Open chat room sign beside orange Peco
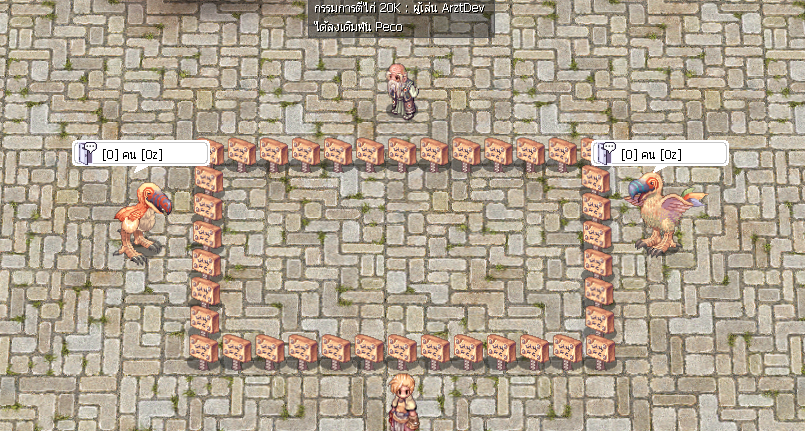This screenshot has width=805, height=431. click(144, 153)
